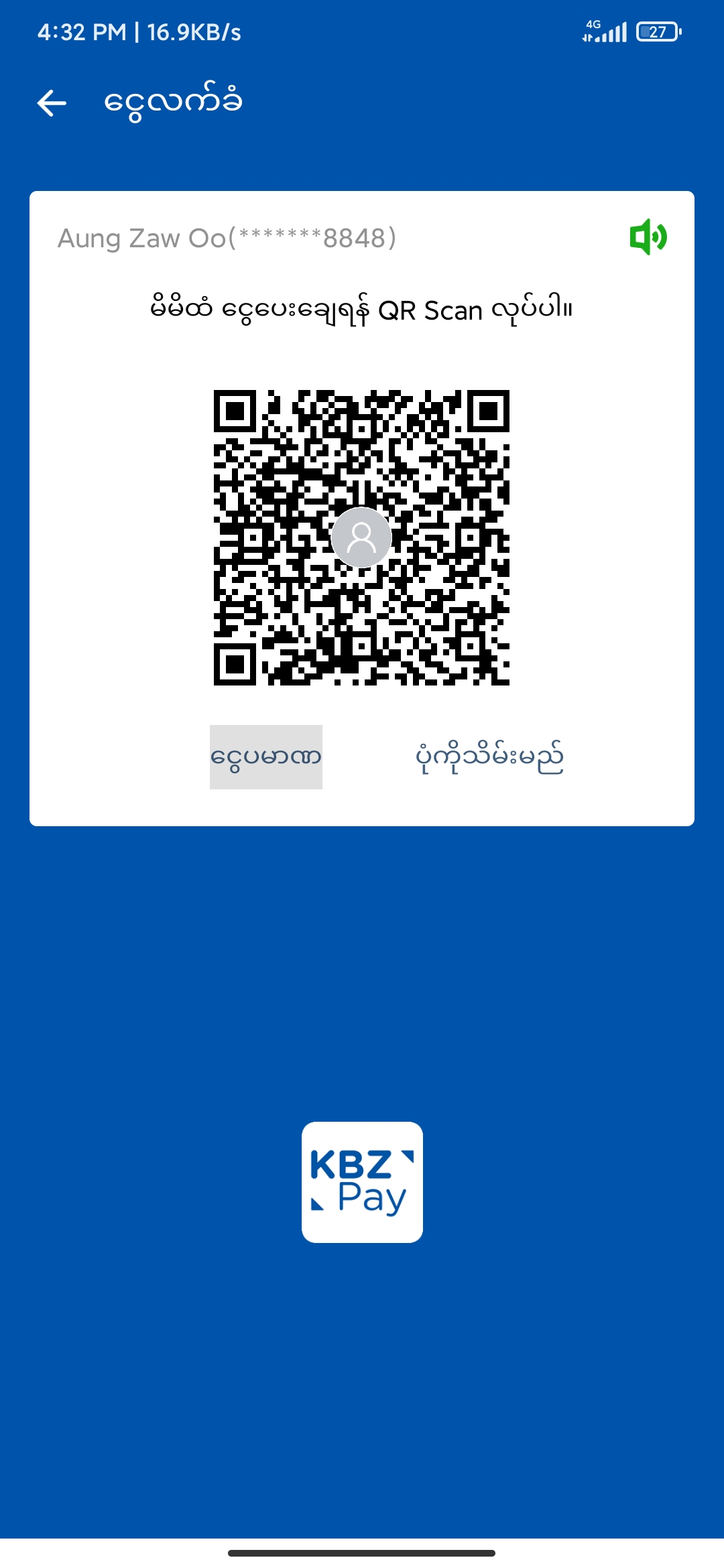Toggle the green speaker sound icon
This screenshot has width=724, height=1568.
pyautogui.click(x=648, y=237)
